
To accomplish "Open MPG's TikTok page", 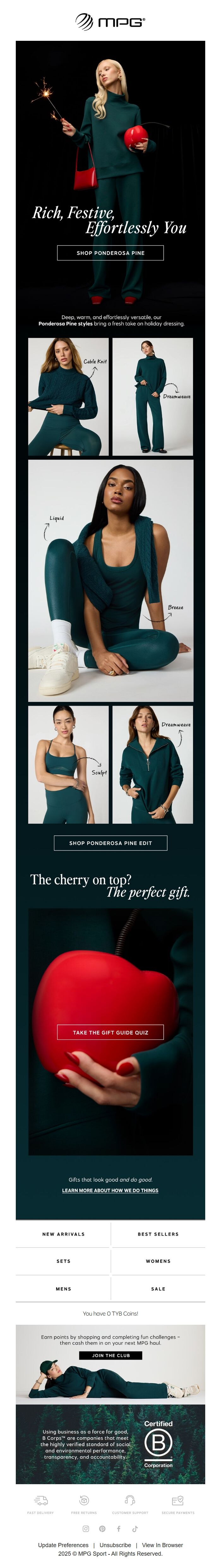I will point(135,1528).
